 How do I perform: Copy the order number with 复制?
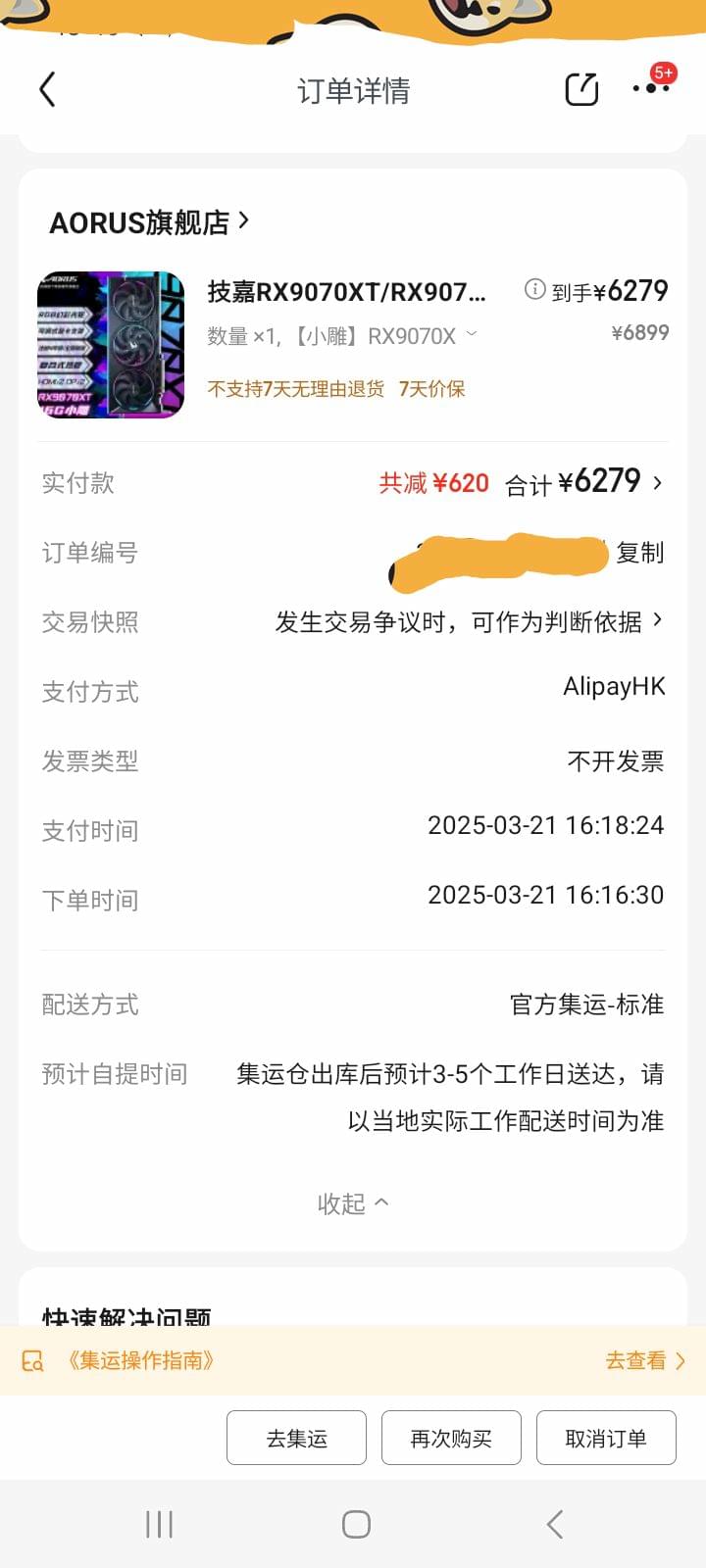(640, 553)
